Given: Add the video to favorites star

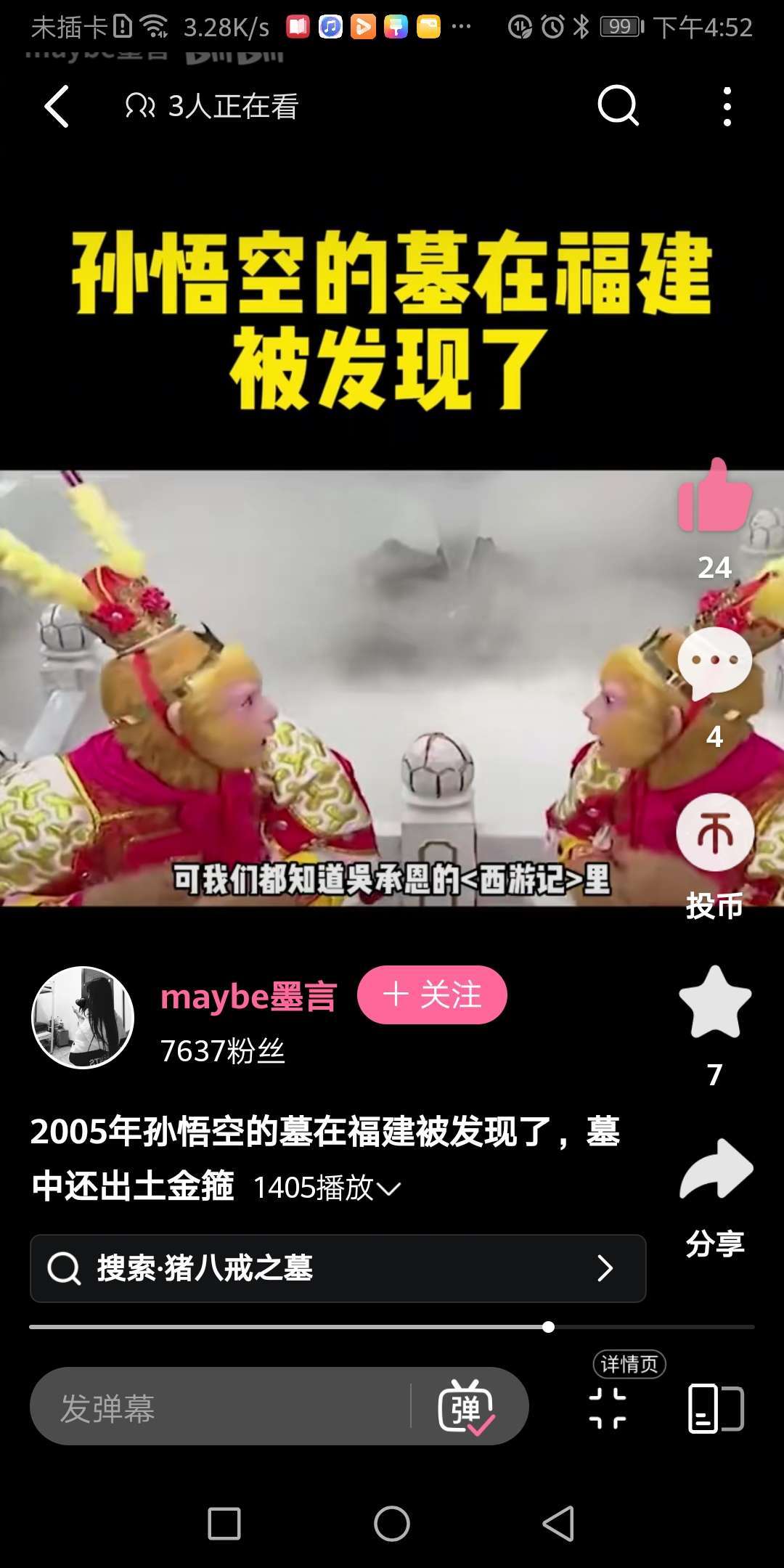Looking at the screenshot, I should [x=714, y=1003].
